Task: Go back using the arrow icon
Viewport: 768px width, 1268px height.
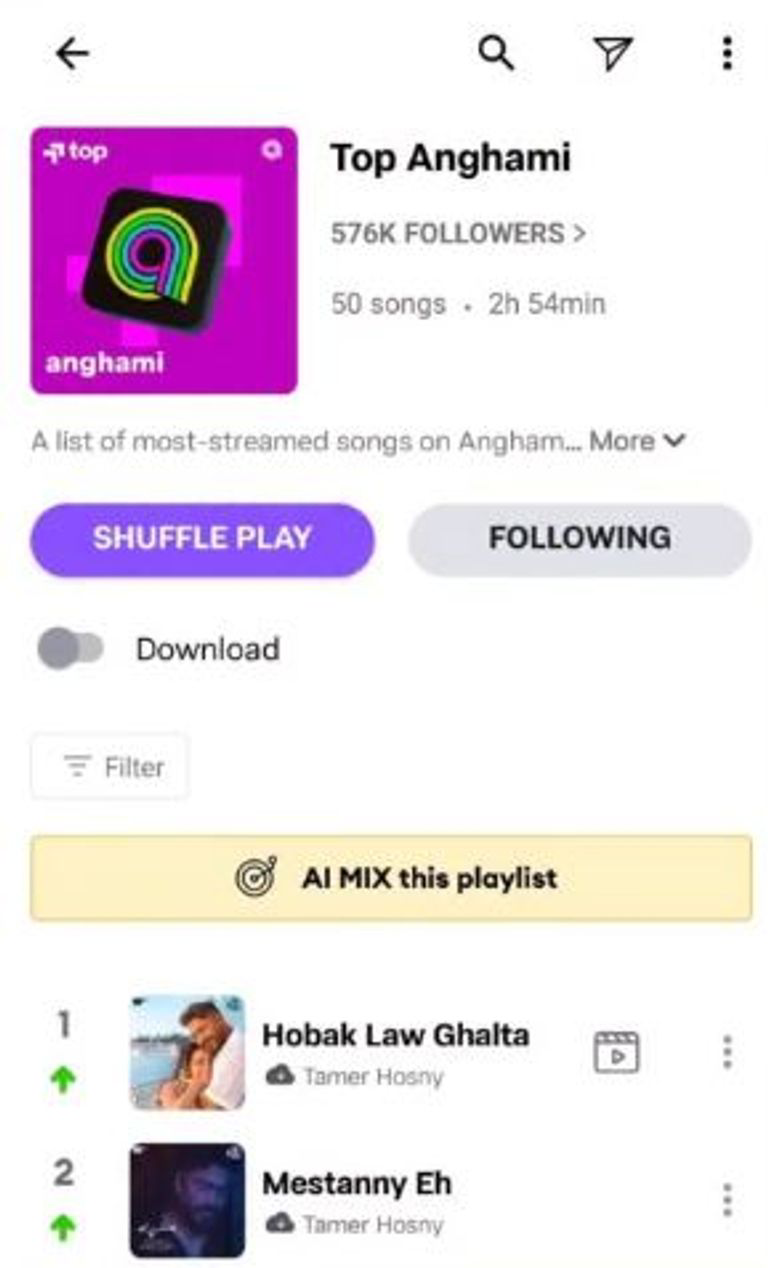Action: point(73,54)
